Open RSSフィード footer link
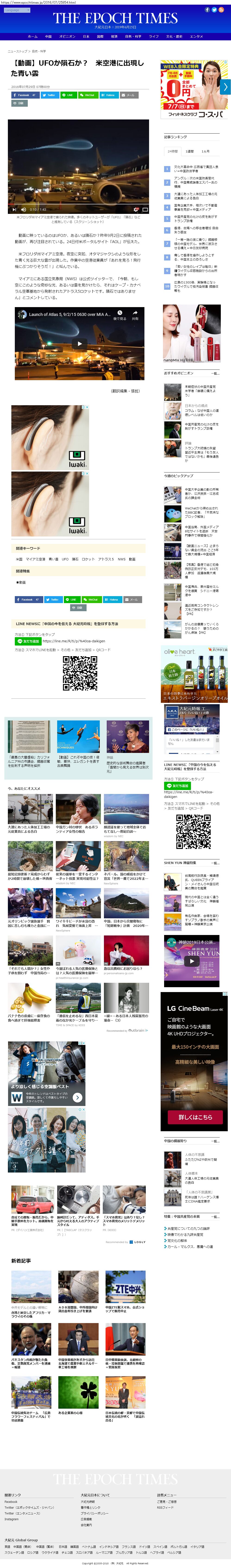This screenshot has width=231, height=1568. tap(165, 1507)
